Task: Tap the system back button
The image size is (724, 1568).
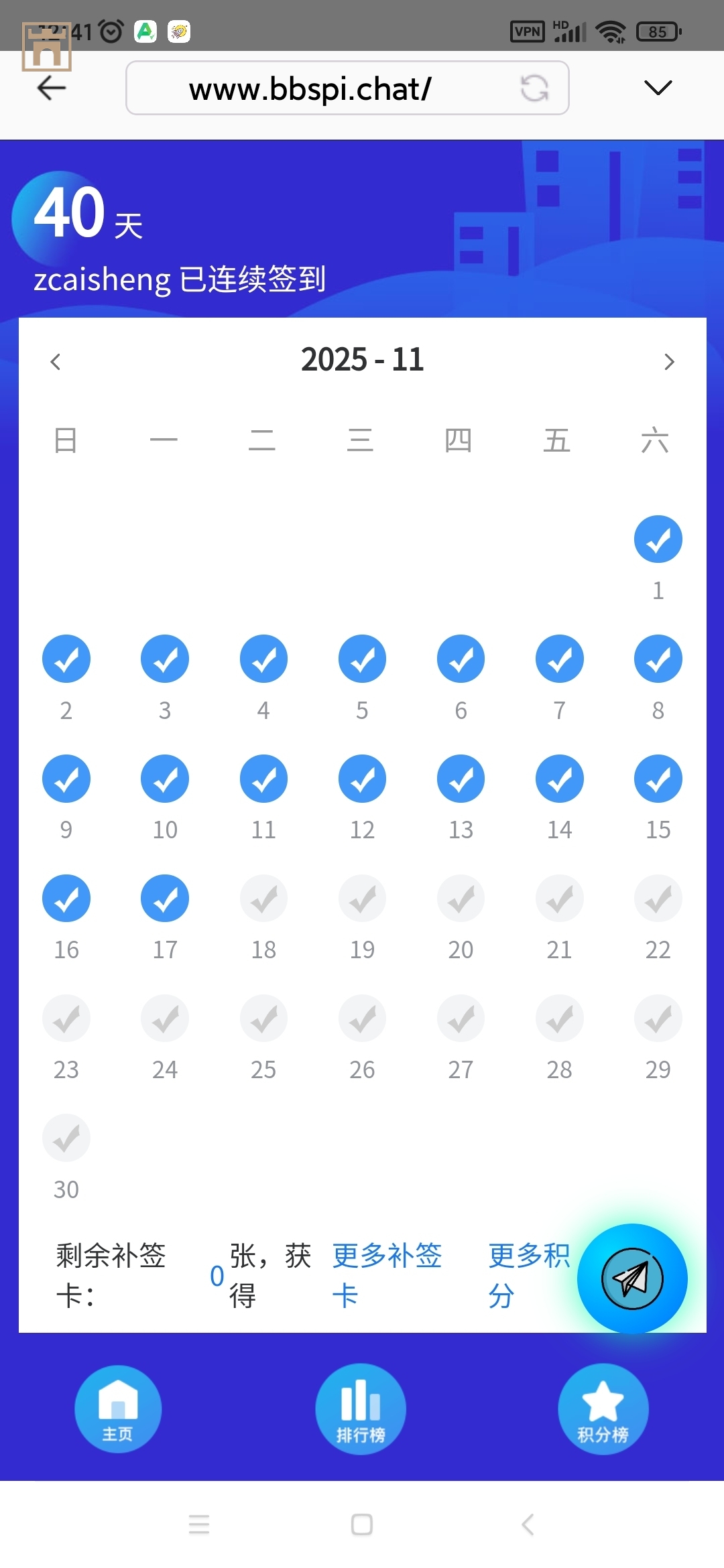Action: click(x=528, y=1524)
